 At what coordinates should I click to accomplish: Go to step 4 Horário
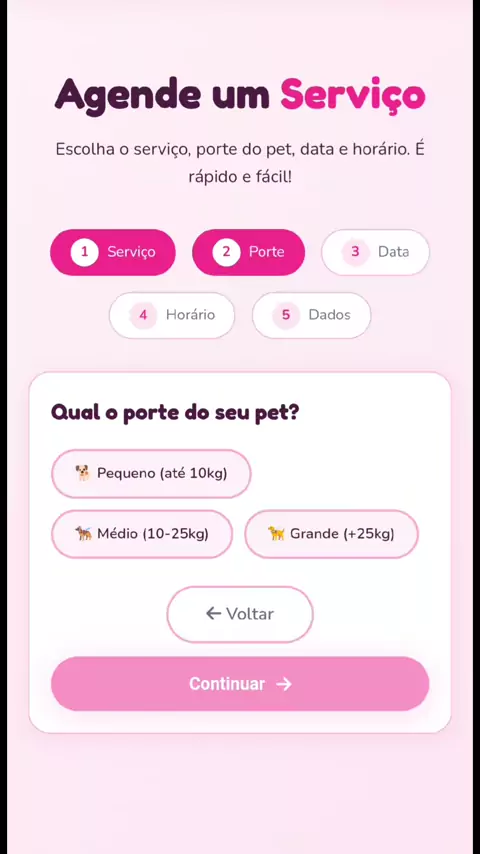point(172,315)
